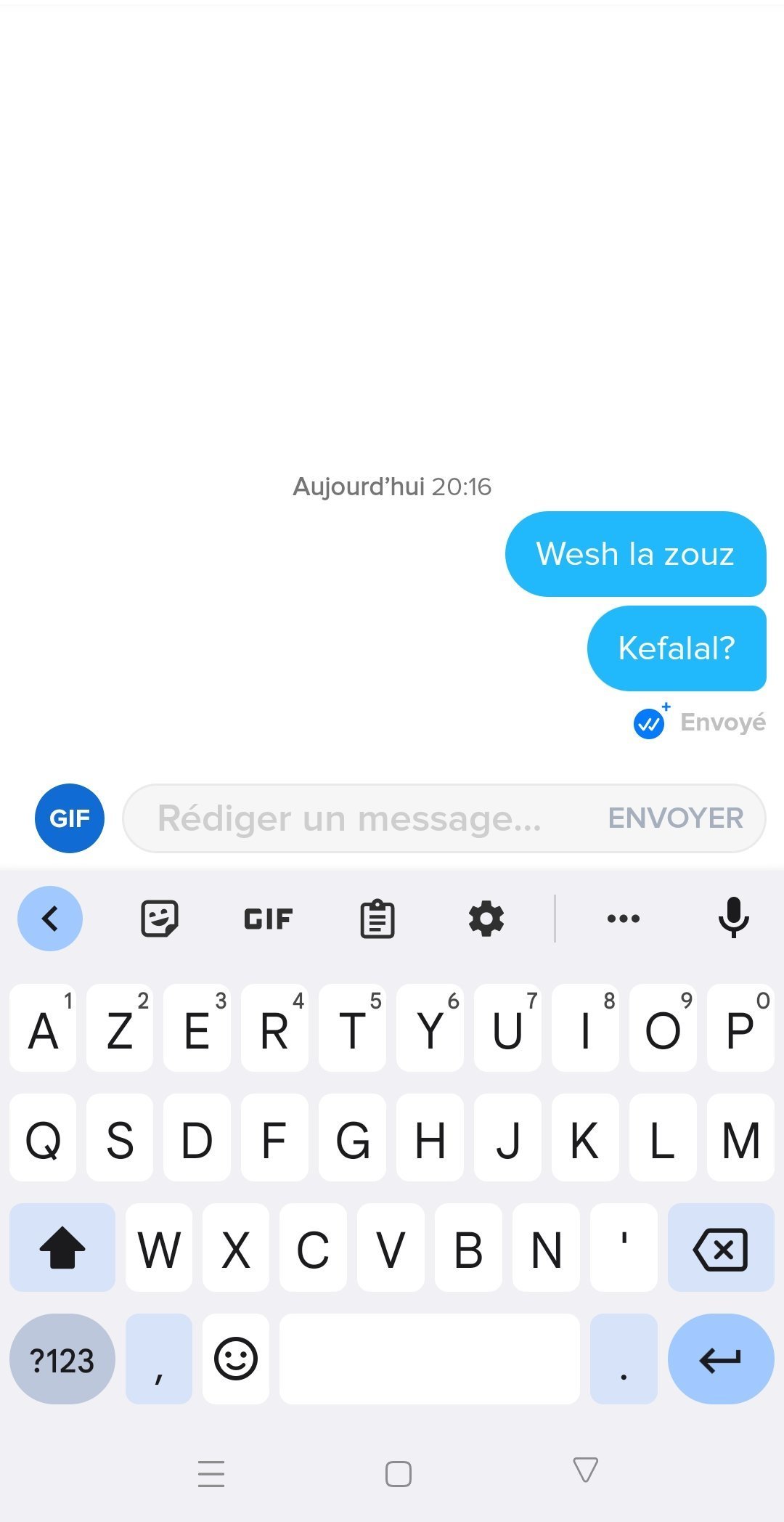The width and height of the screenshot is (784, 1522).
Task: Open the keyboard sticker panel
Action: (159, 919)
